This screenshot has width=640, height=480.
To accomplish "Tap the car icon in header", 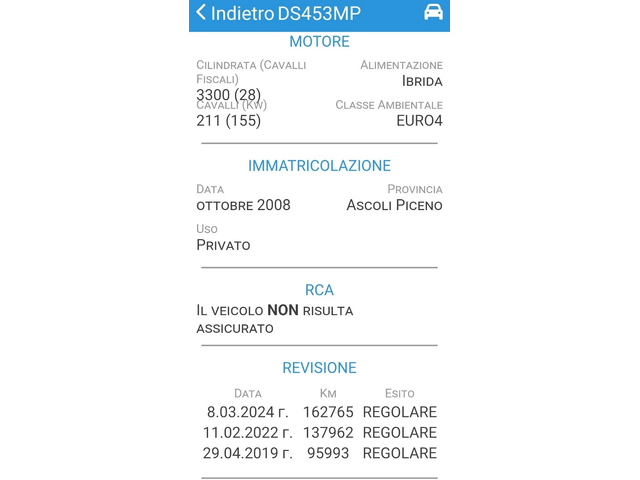I will [x=433, y=13].
